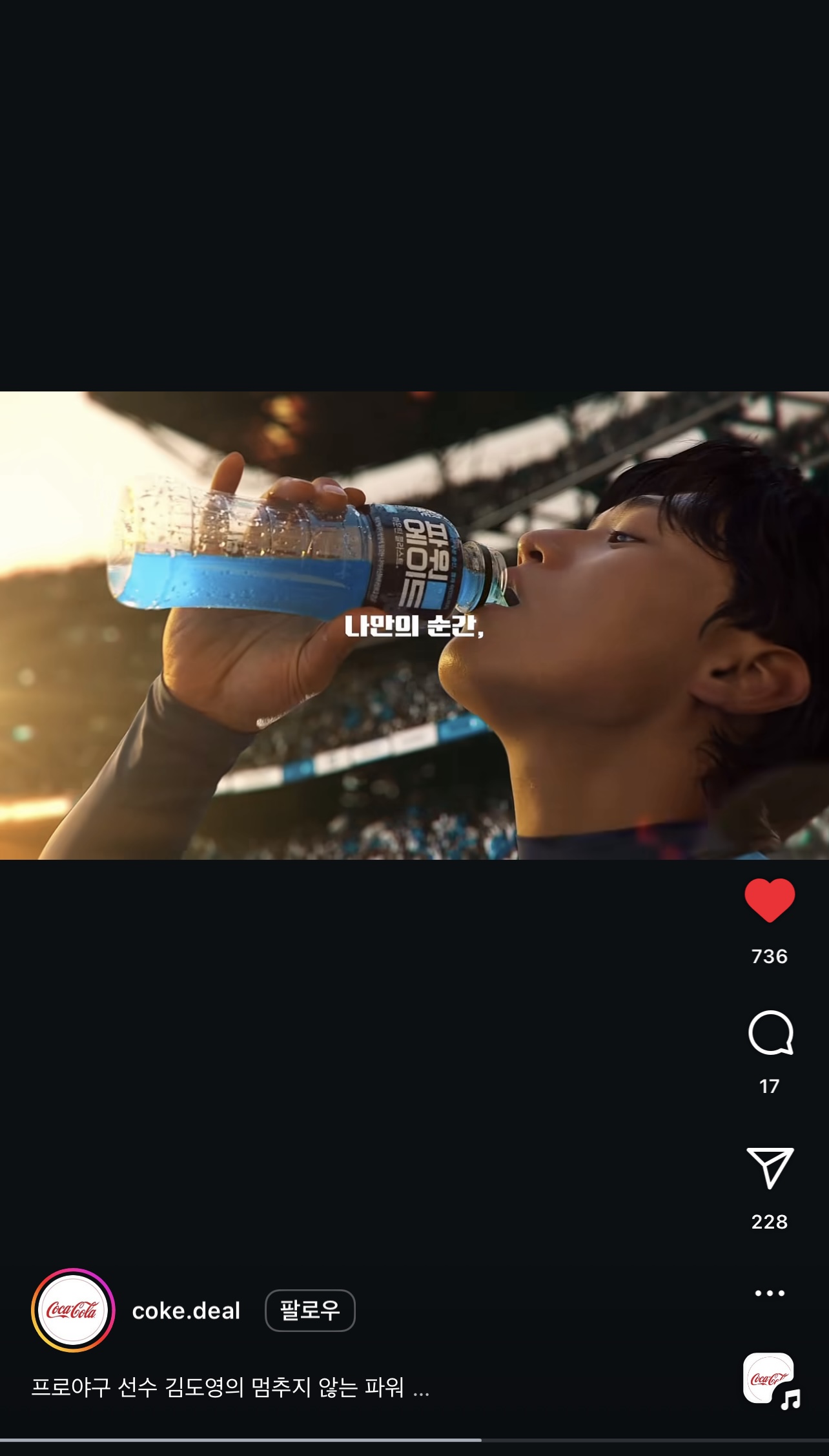This screenshot has width=829, height=1456.
Task: Pause the Powerade reel video
Action: tap(413, 625)
